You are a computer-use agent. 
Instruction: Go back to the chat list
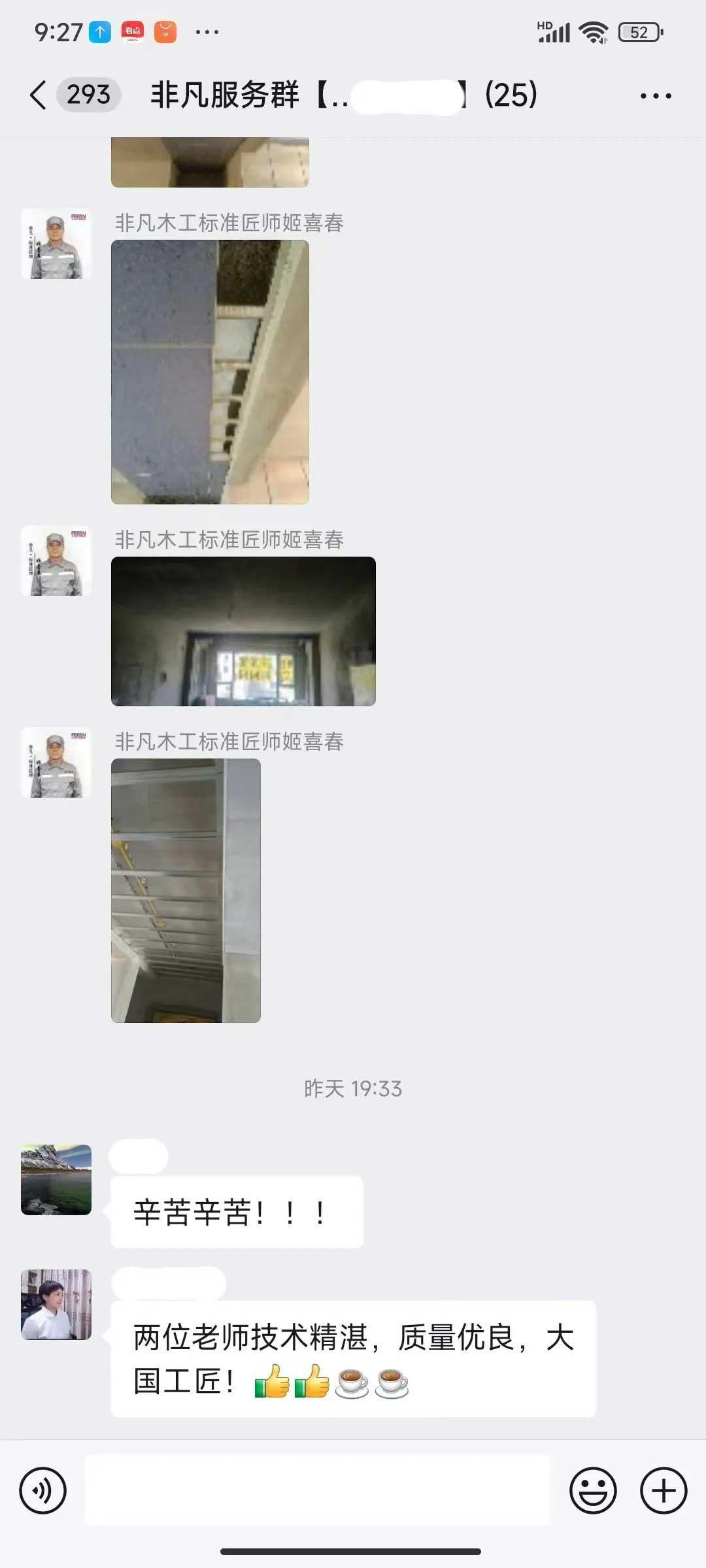pyautogui.click(x=39, y=95)
